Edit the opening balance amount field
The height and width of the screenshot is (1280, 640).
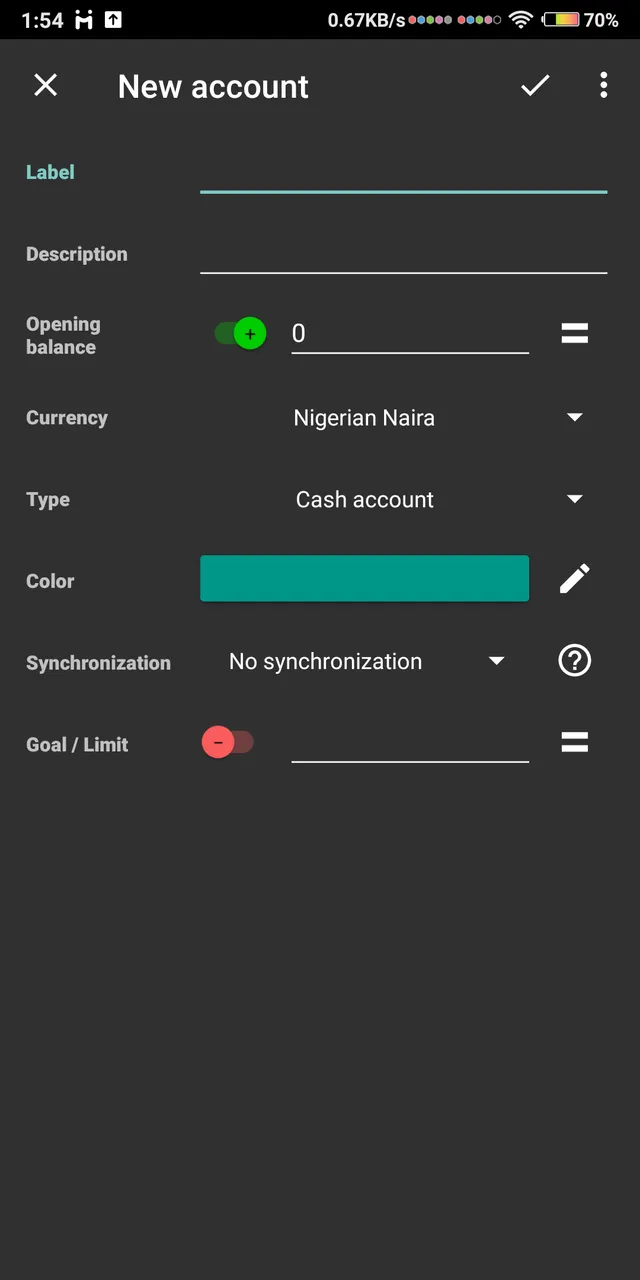410,334
